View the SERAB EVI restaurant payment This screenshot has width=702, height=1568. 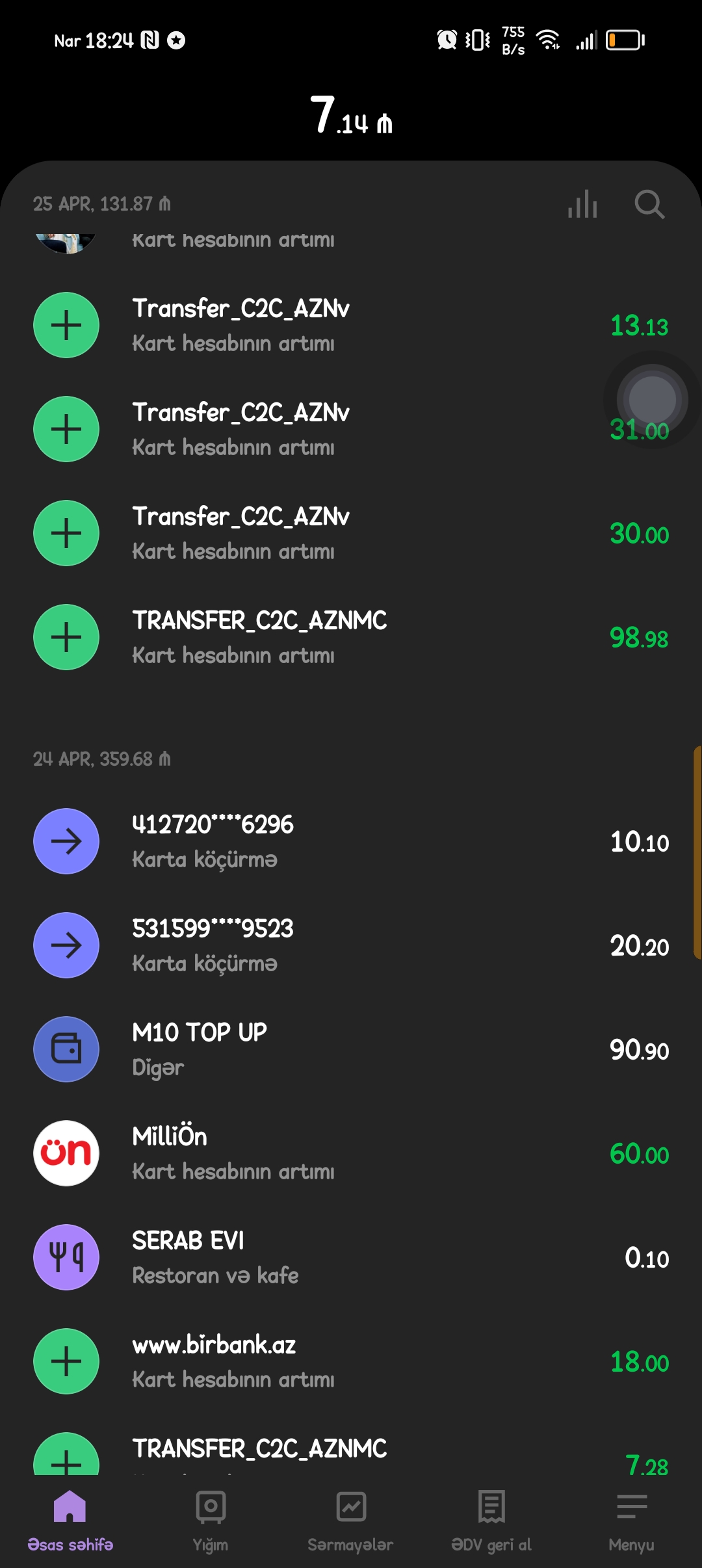[351, 1257]
